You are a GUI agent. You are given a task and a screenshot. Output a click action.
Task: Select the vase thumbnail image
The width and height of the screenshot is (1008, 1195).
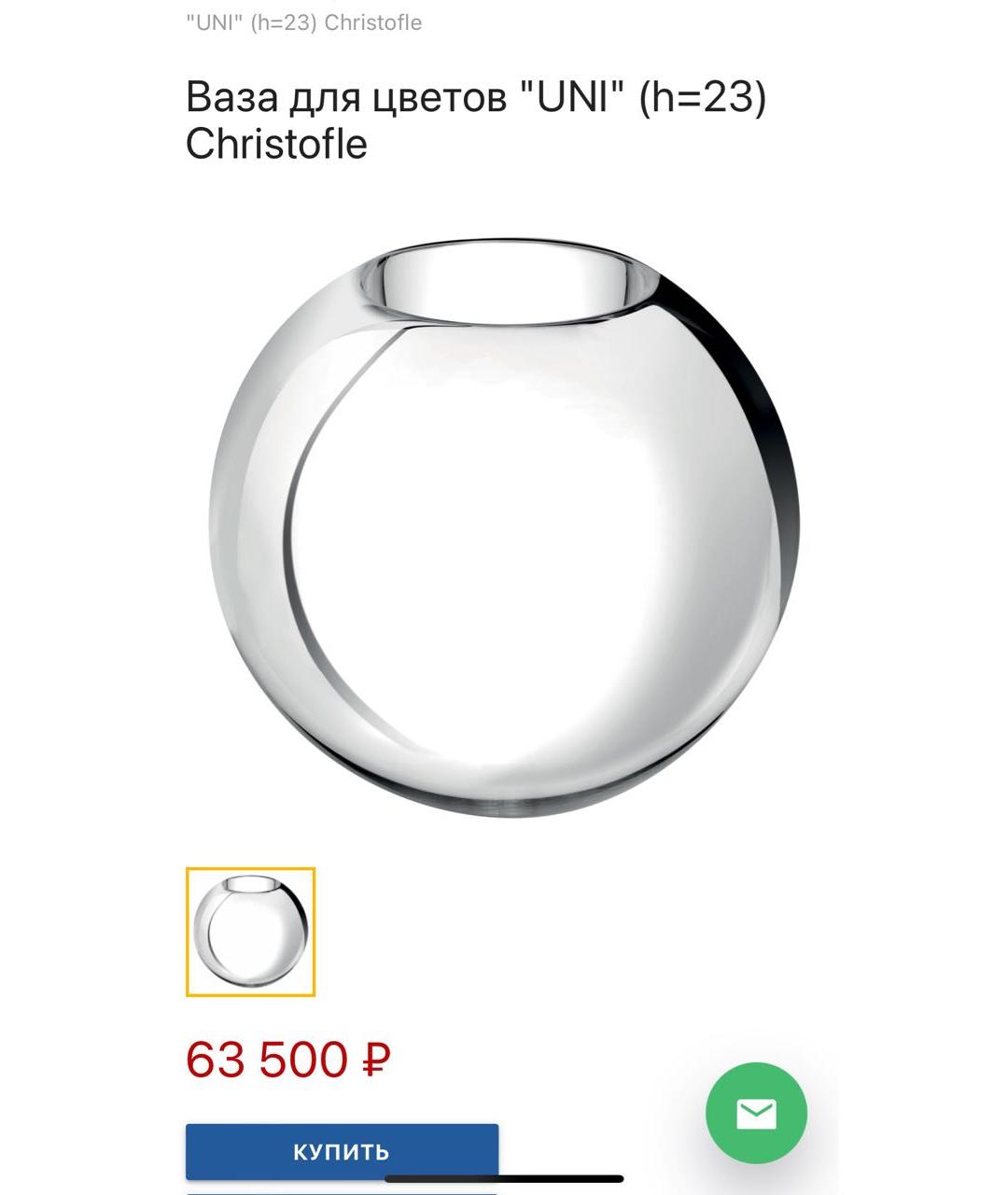pyautogui.click(x=250, y=932)
